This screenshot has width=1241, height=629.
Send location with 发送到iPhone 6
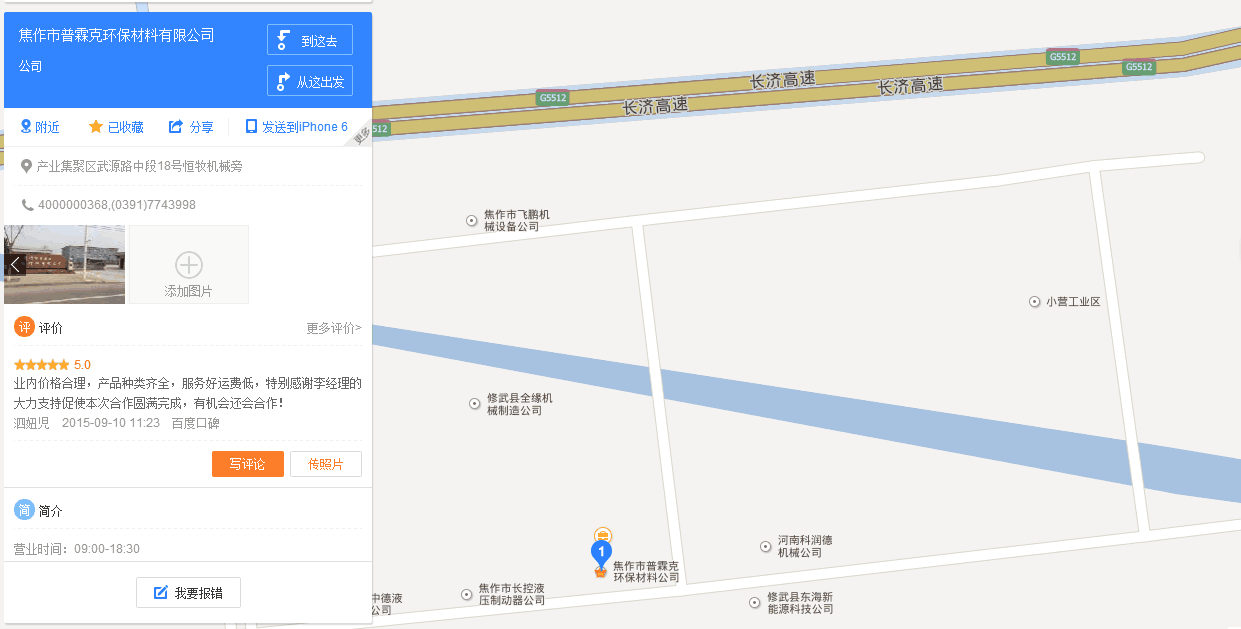coord(296,127)
